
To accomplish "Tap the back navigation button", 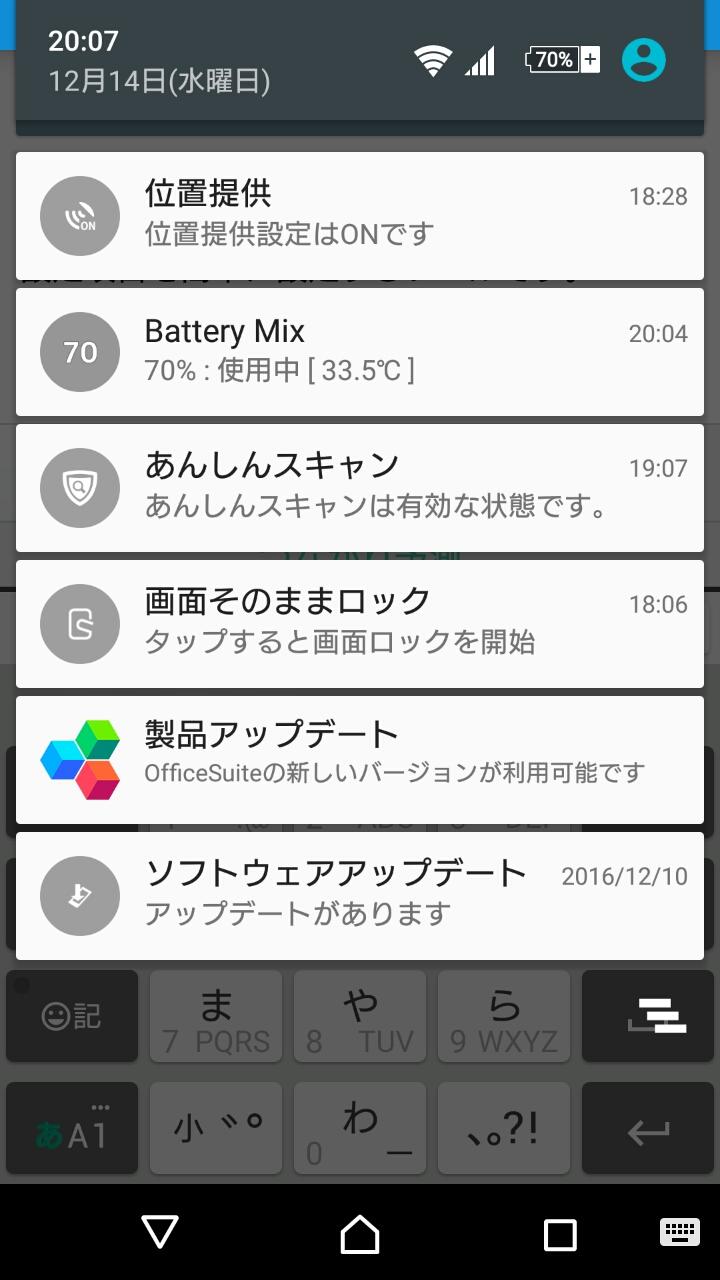I will [160, 1232].
